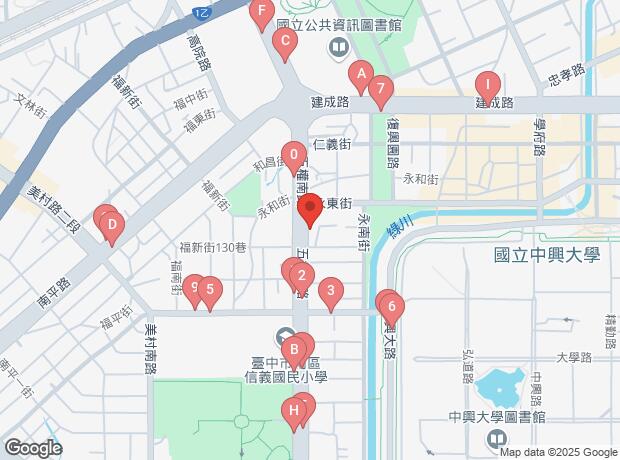Screen dimensions: 620x460
Task: Open 中興大學圖書館 place icon
Action: click(495, 439)
